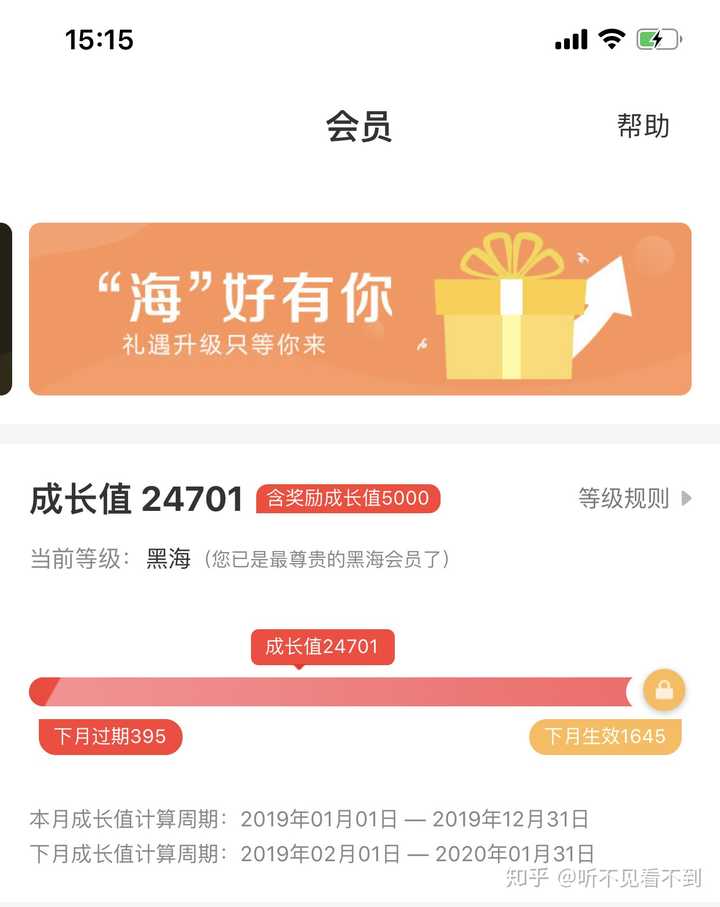Image resolution: width=720 pixels, height=907 pixels.
Task: View the 等级规则 level rules
Action: point(634,498)
